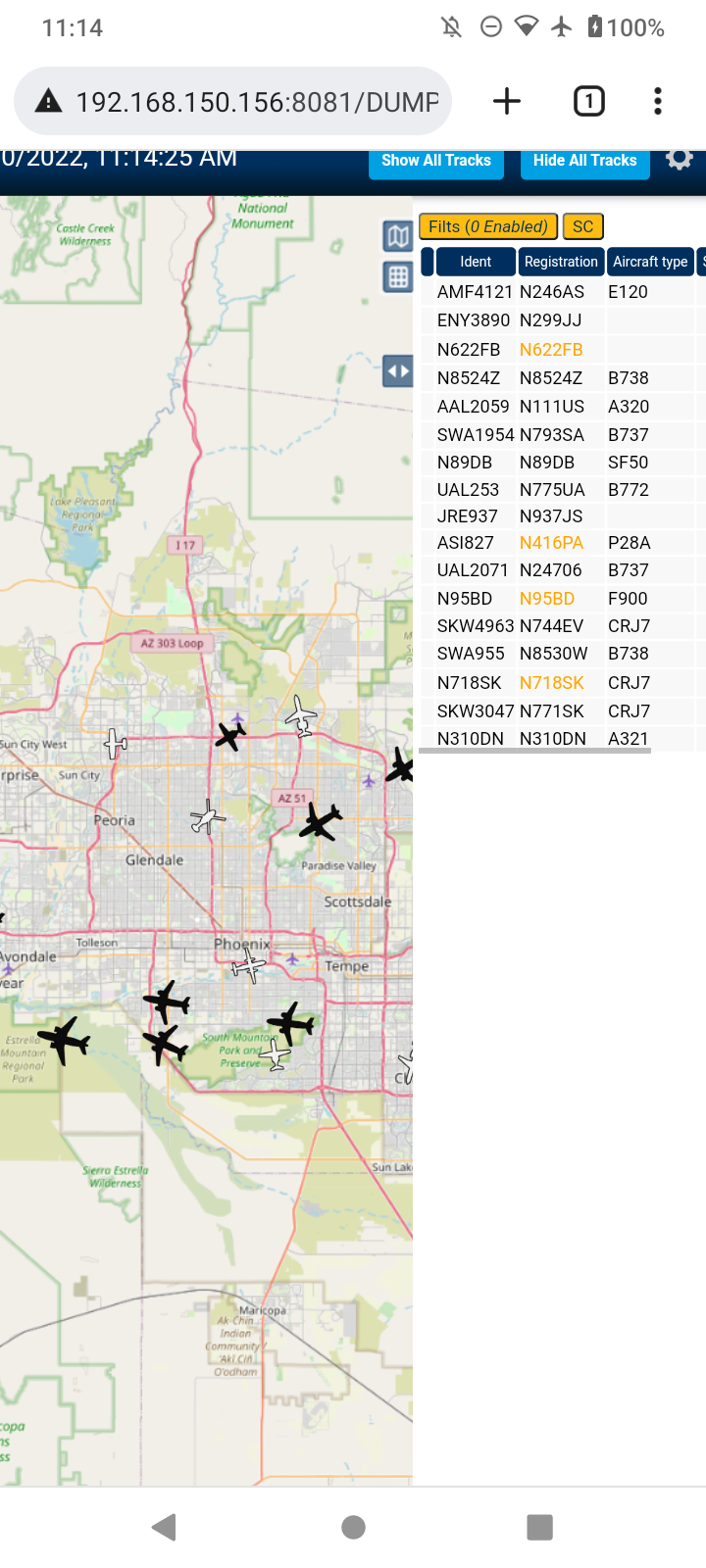Sort table by Registration column

(561, 262)
